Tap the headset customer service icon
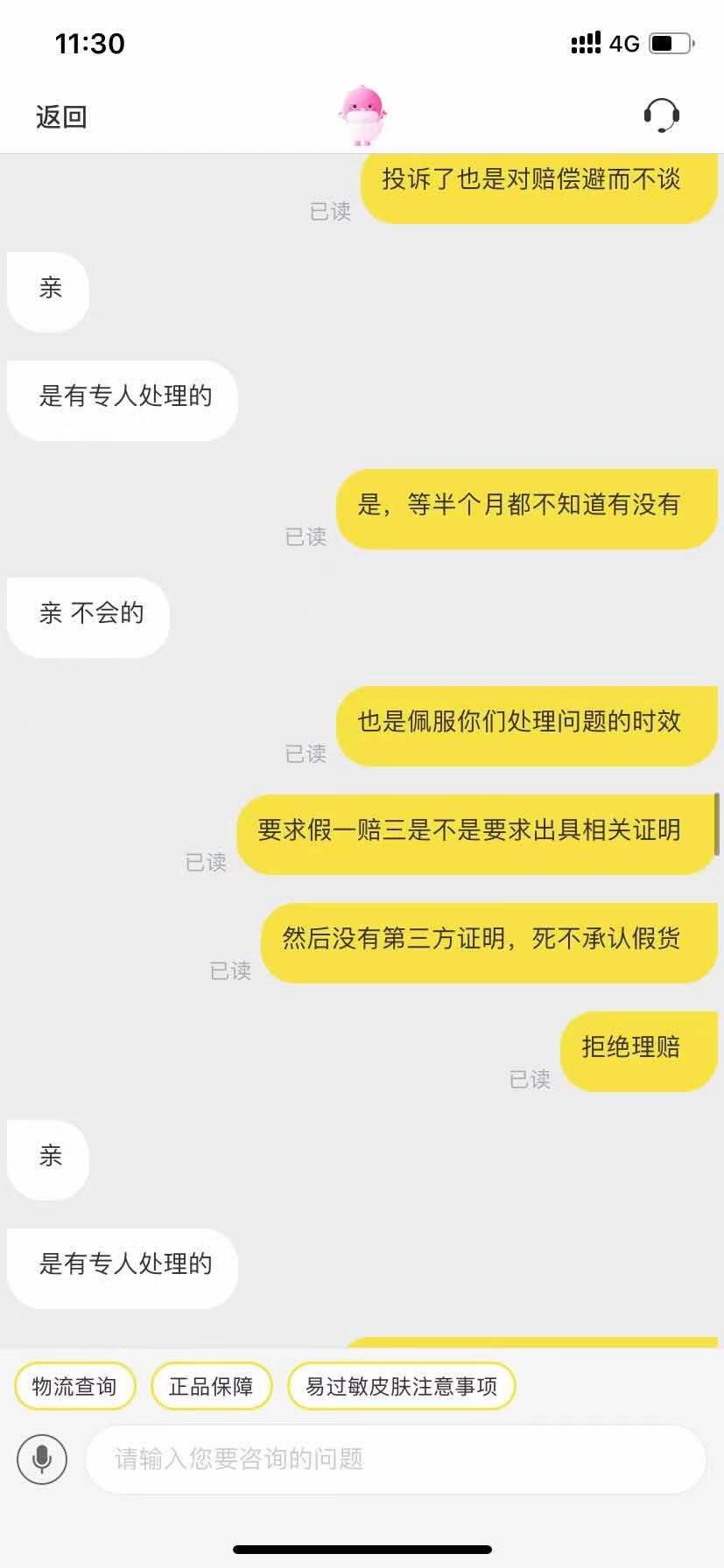The height and width of the screenshot is (1568, 724). (x=663, y=114)
